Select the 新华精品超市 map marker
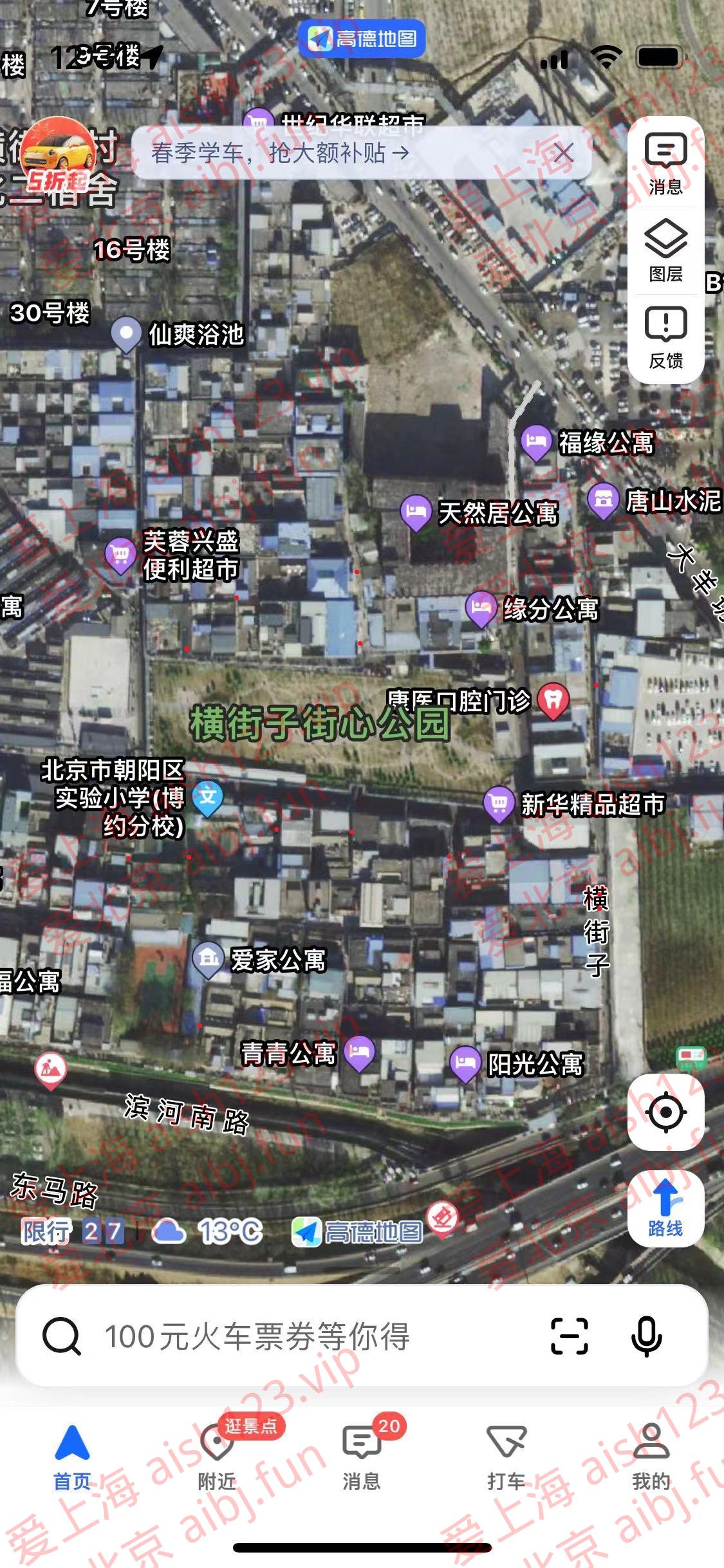The height and width of the screenshot is (1568, 724). [499, 803]
